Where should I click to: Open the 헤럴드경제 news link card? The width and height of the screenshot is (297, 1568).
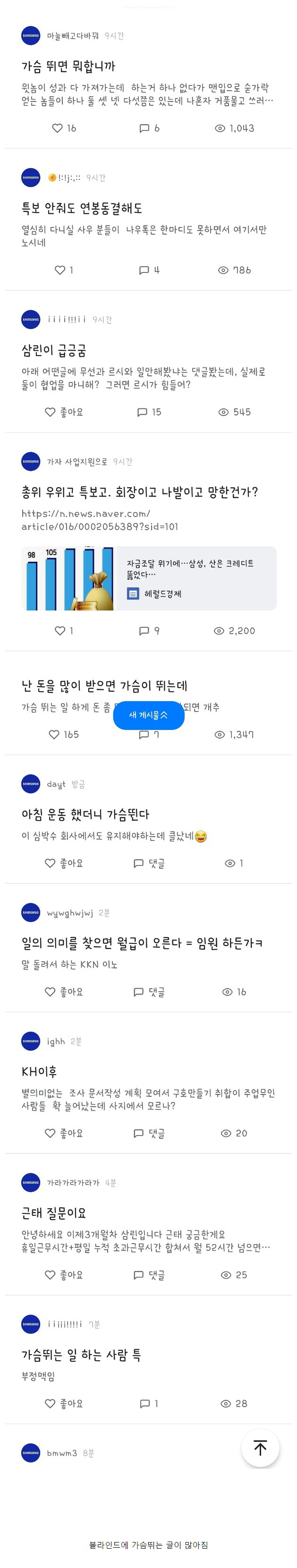tap(148, 578)
